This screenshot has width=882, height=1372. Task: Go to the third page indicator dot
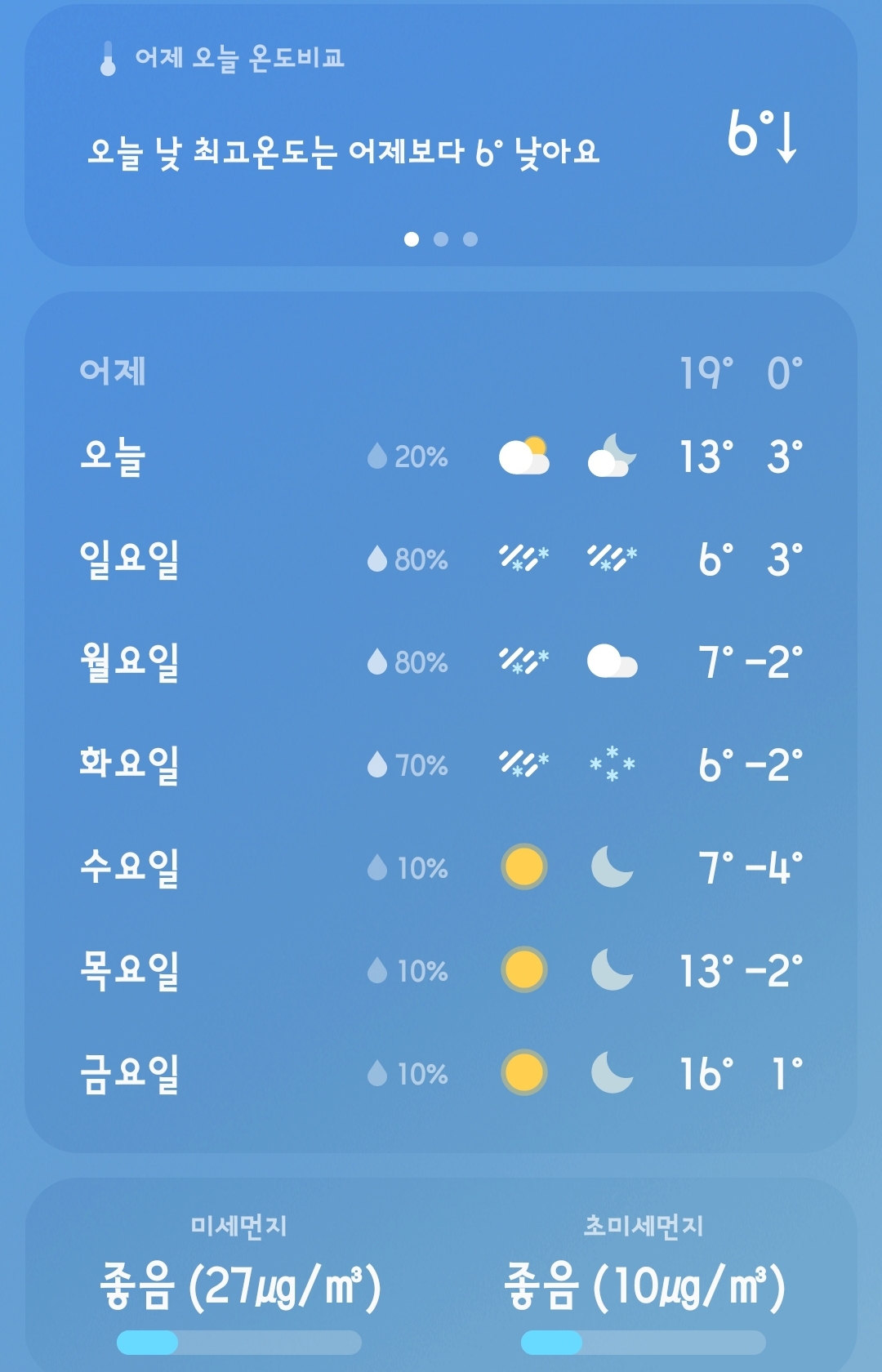click(x=470, y=239)
